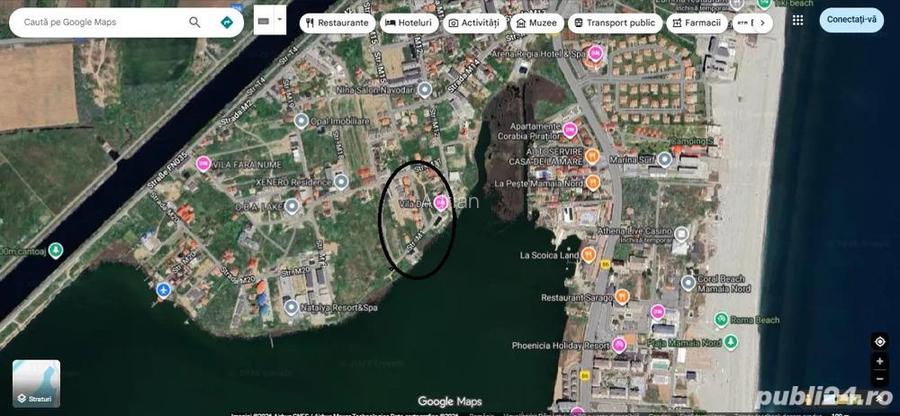Image resolution: width=900 pixels, height=416 pixels.
Task: Filter by Activități
Action: [474, 22]
